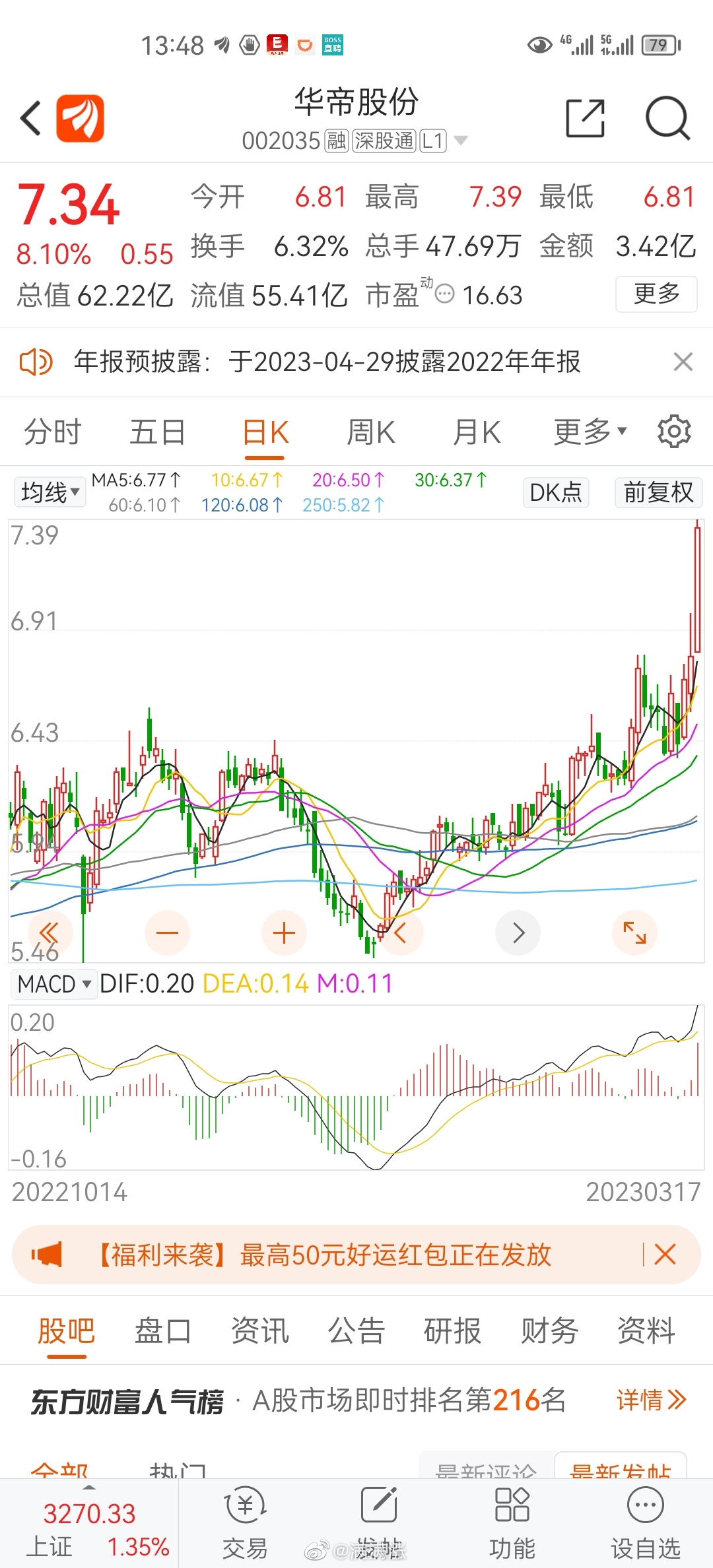Open the MACD indicator dropdown
Image resolution: width=713 pixels, height=1568 pixels.
coord(54,984)
